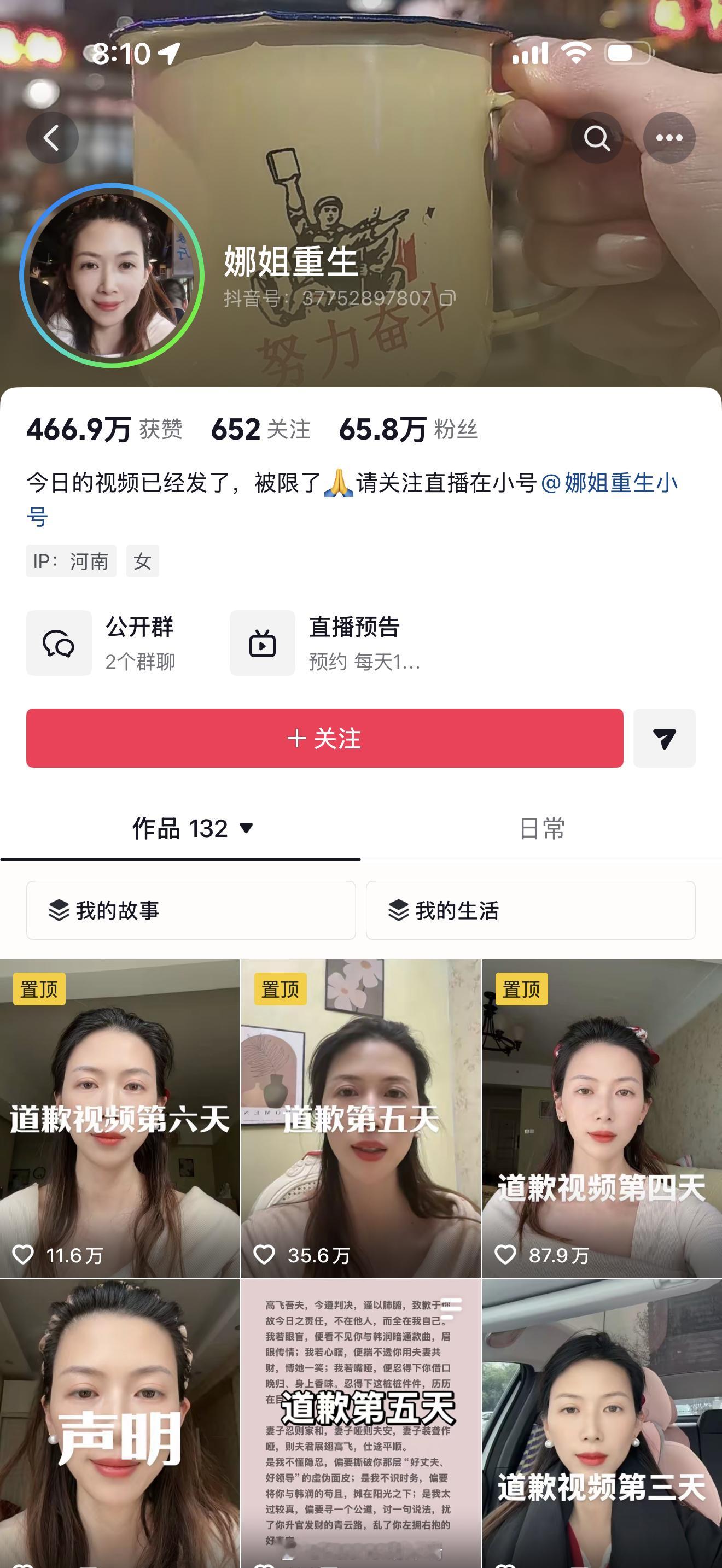
Task: Open the @娜姐重生小号 account link
Action: [x=615, y=483]
